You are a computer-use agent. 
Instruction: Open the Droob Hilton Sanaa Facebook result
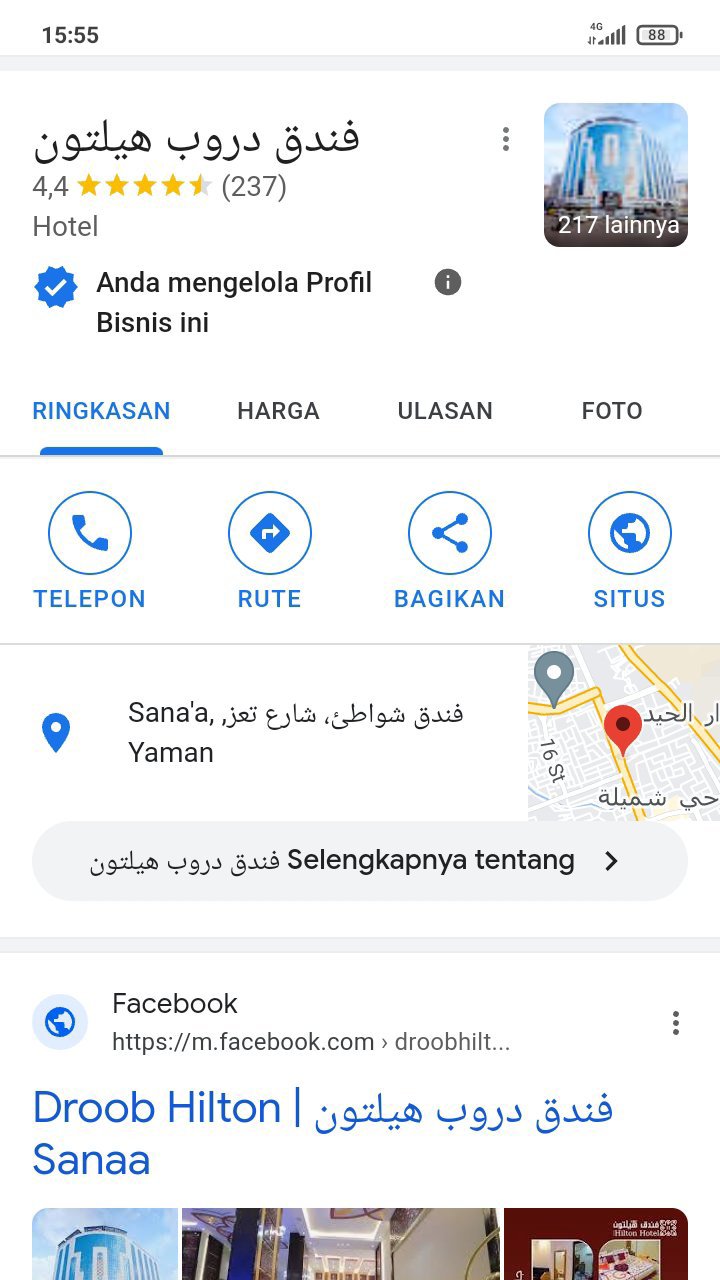click(322, 1133)
